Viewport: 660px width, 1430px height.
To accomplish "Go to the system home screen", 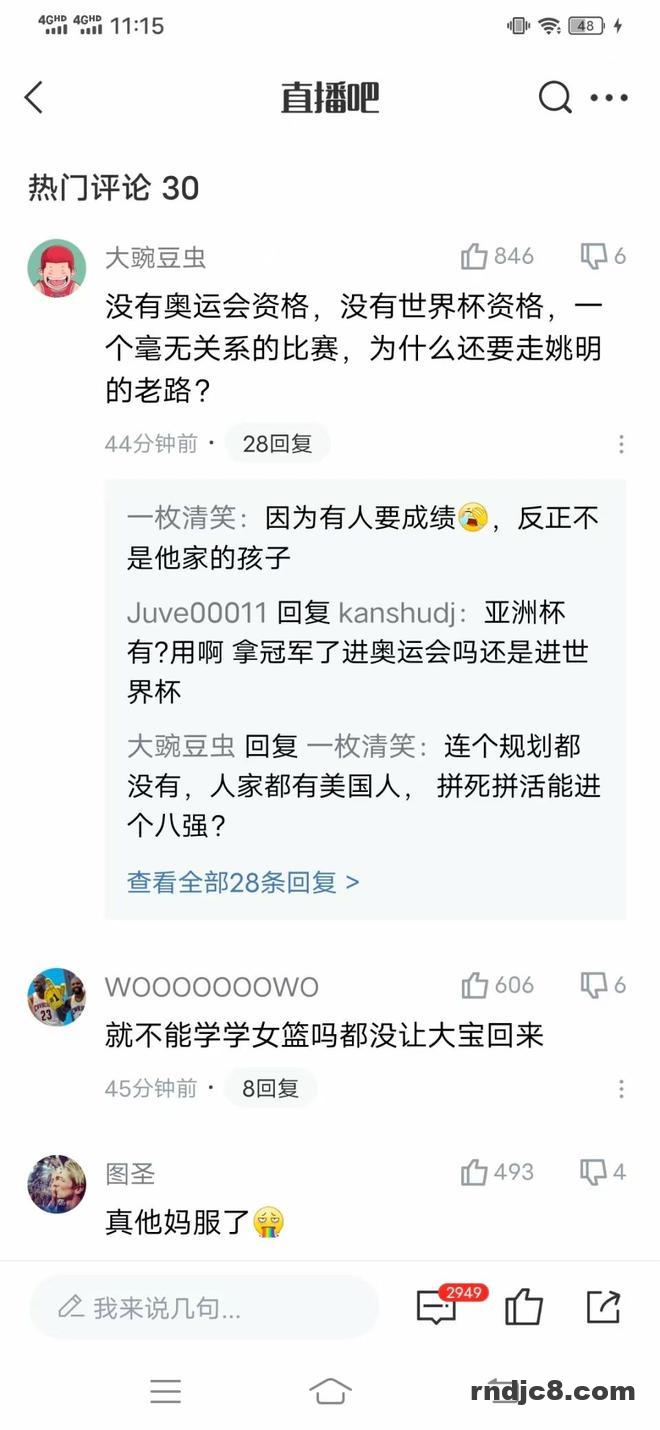I will point(330,1391).
